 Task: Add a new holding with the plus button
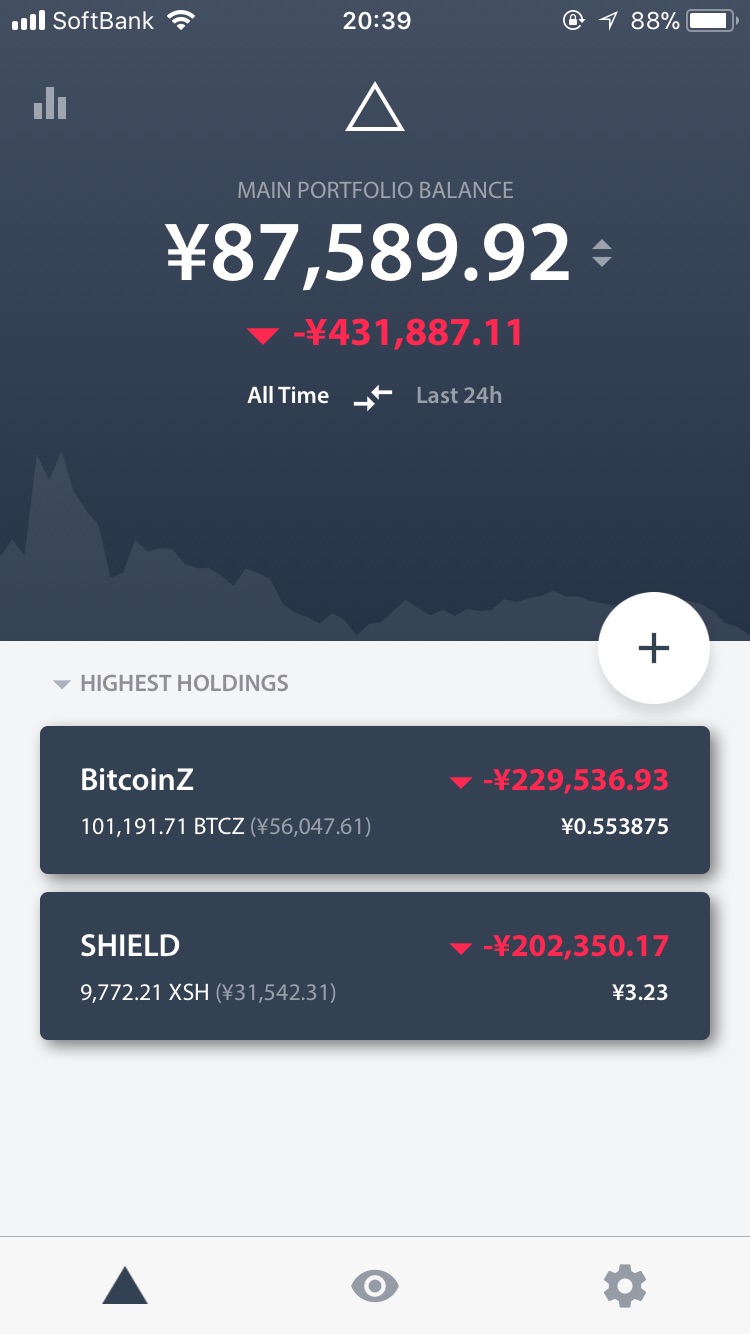point(654,648)
